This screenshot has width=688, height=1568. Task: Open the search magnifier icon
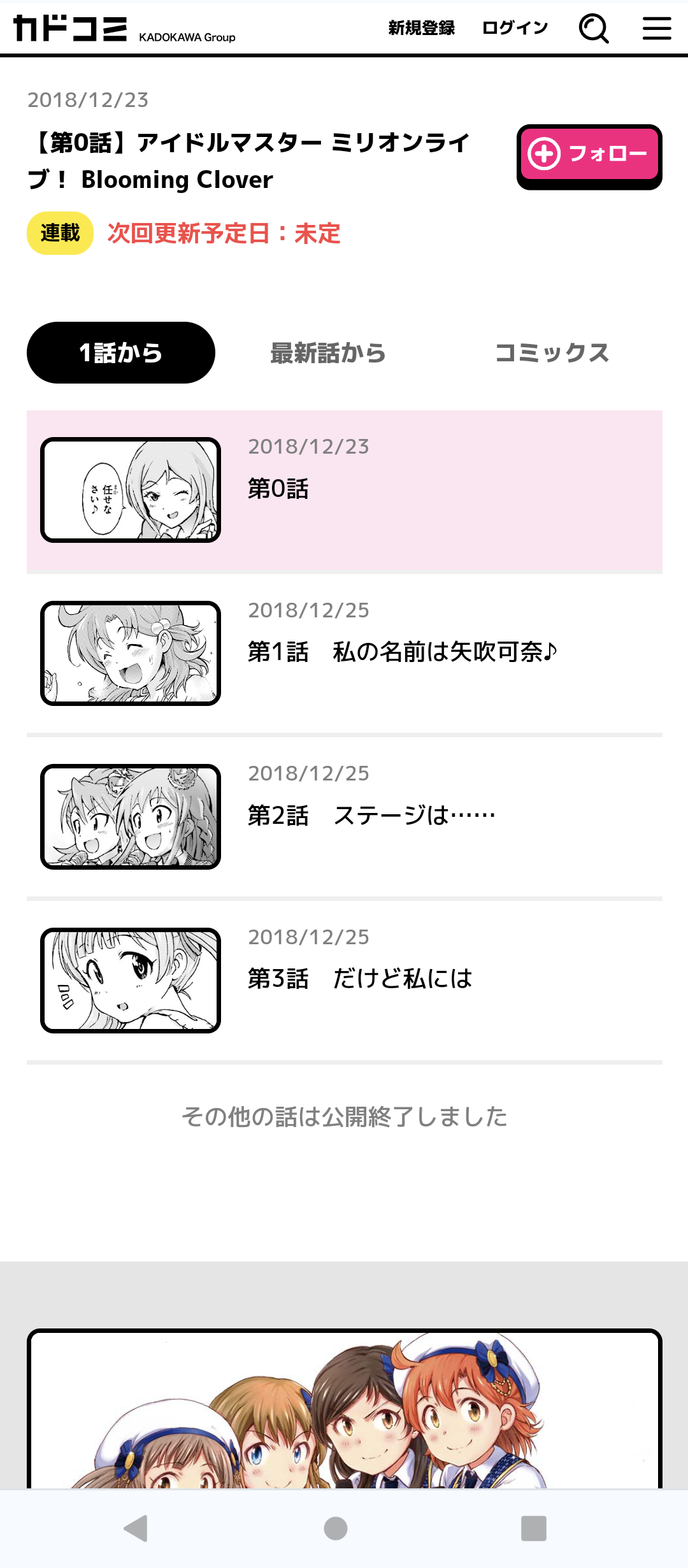(x=594, y=28)
